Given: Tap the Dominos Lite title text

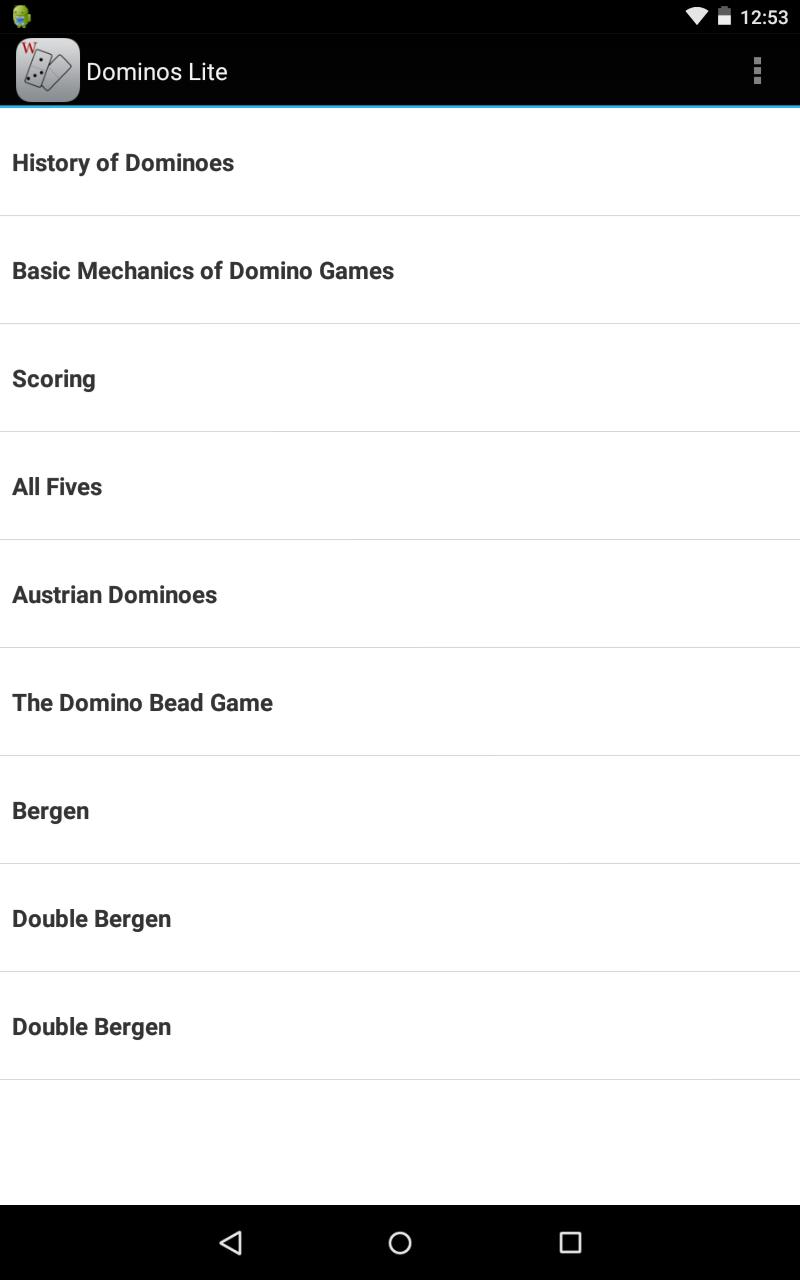Looking at the screenshot, I should click(157, 71).
